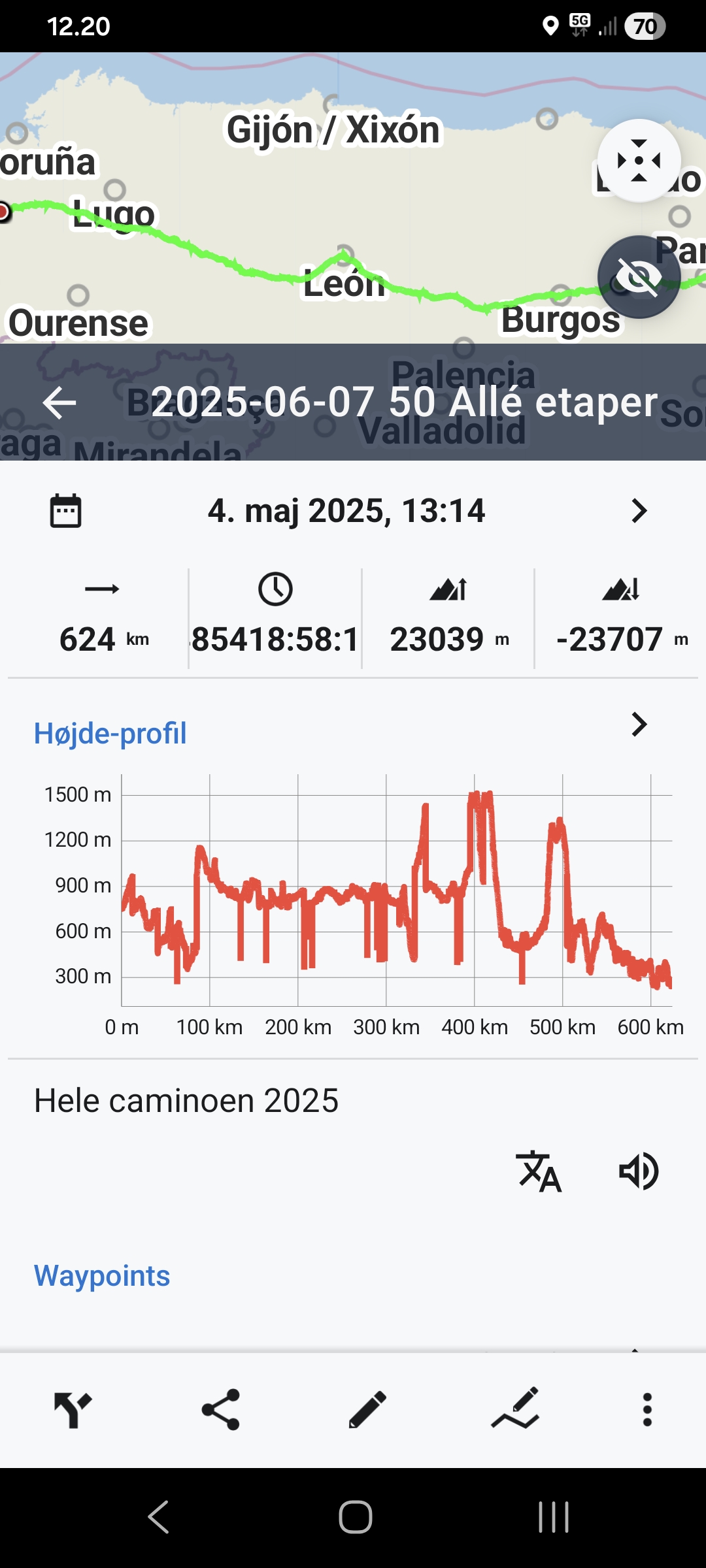706x1568 pixels.
Task: Center the map on the track
Action: pos(639,161)
